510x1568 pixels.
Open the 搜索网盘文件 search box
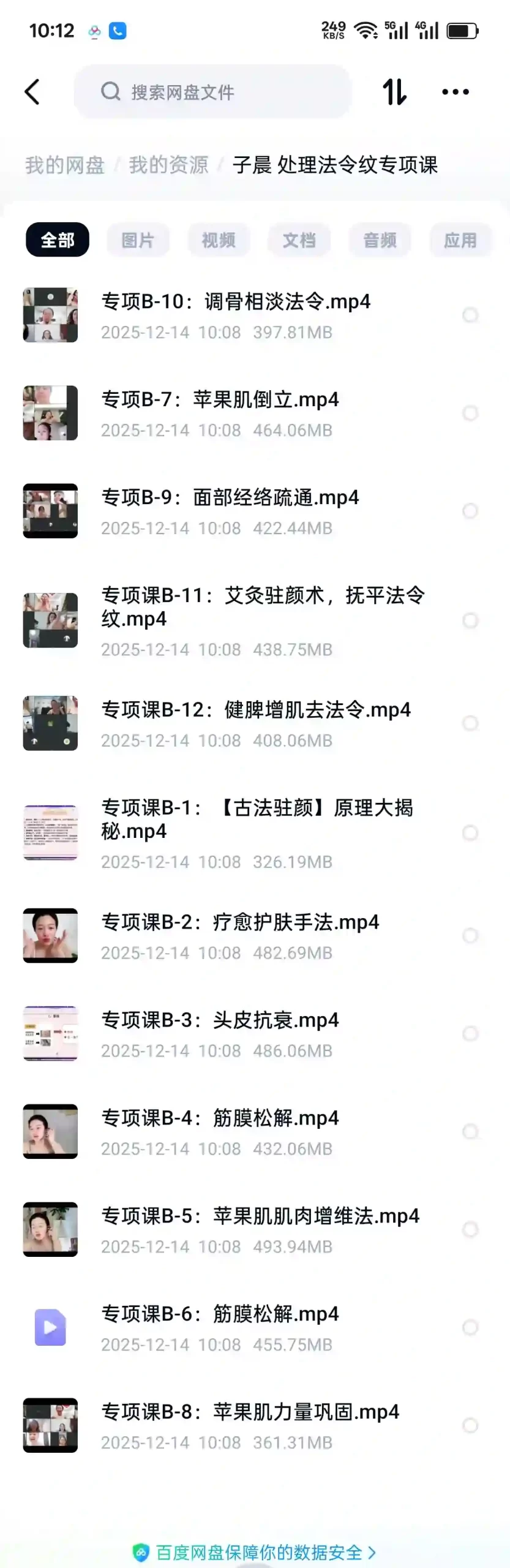point(212,92)
